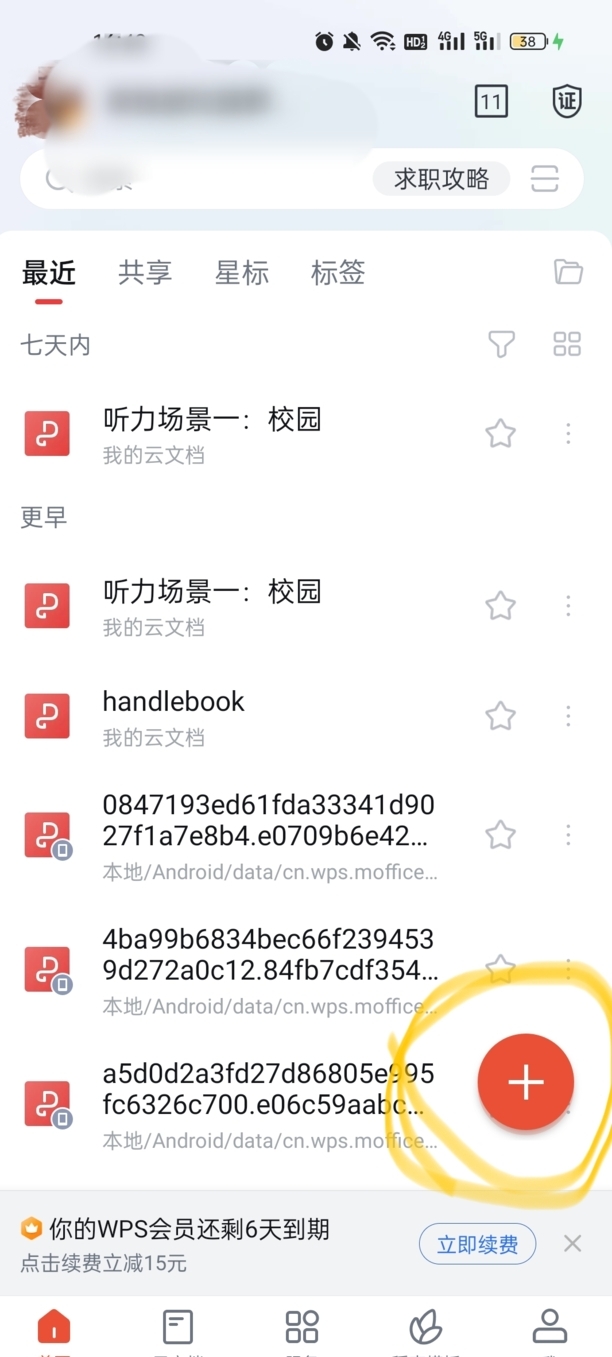Open the scan icon in search bar
612x1357 pixels.
(x=545, y=179)
